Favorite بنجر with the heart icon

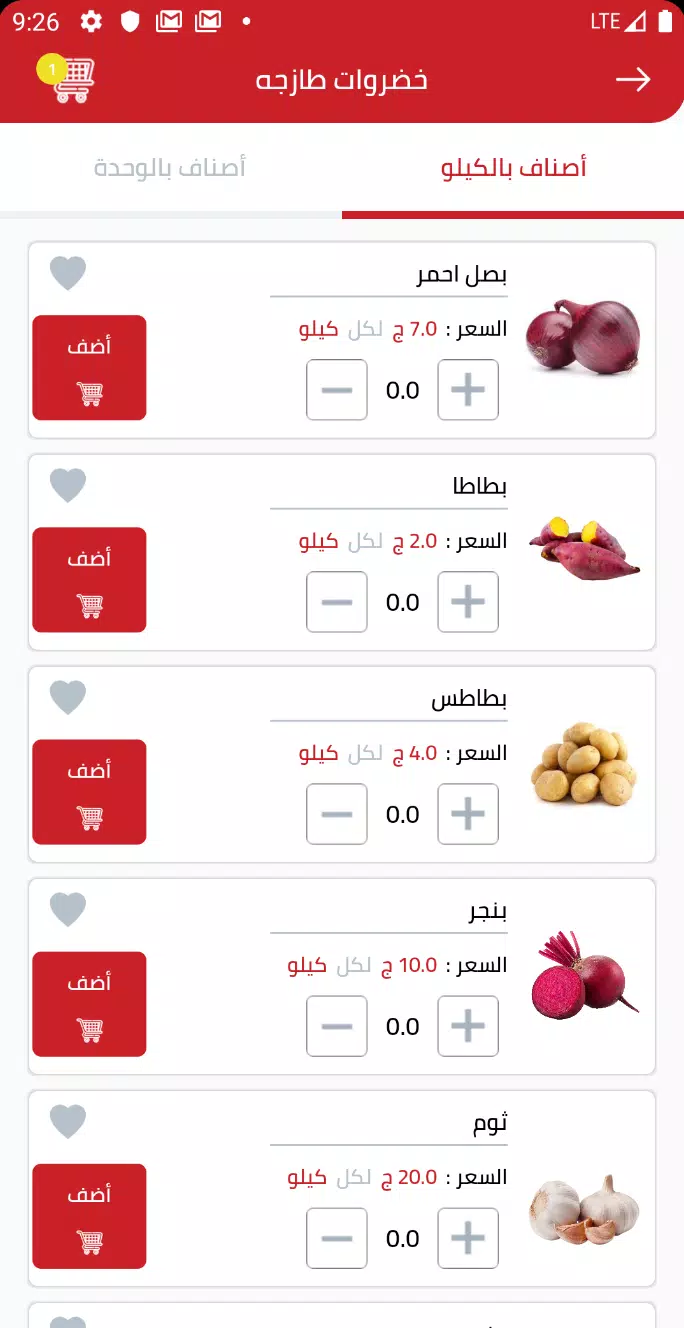tap(68, 909)
